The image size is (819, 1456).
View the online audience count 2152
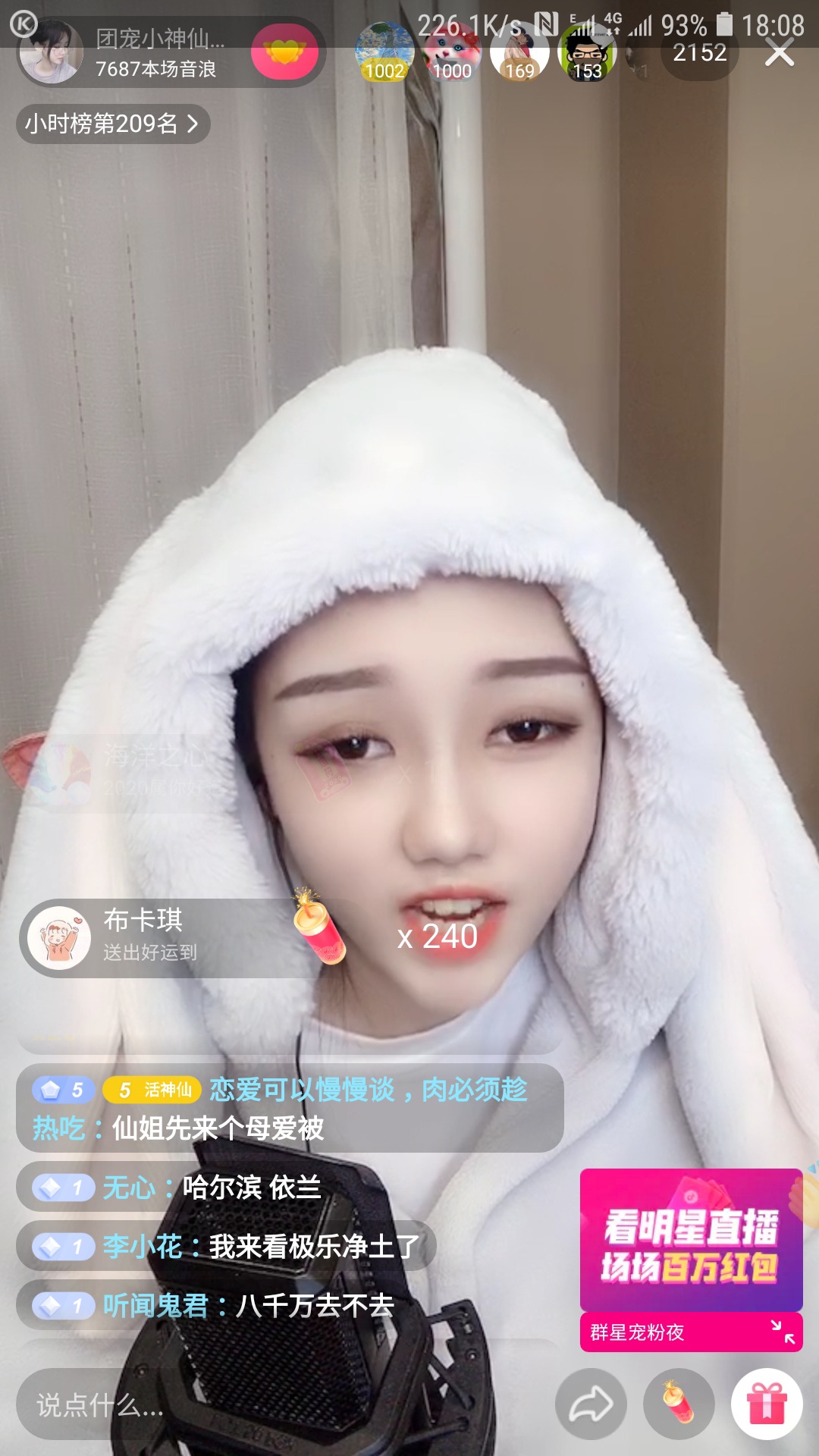(700, 52)
